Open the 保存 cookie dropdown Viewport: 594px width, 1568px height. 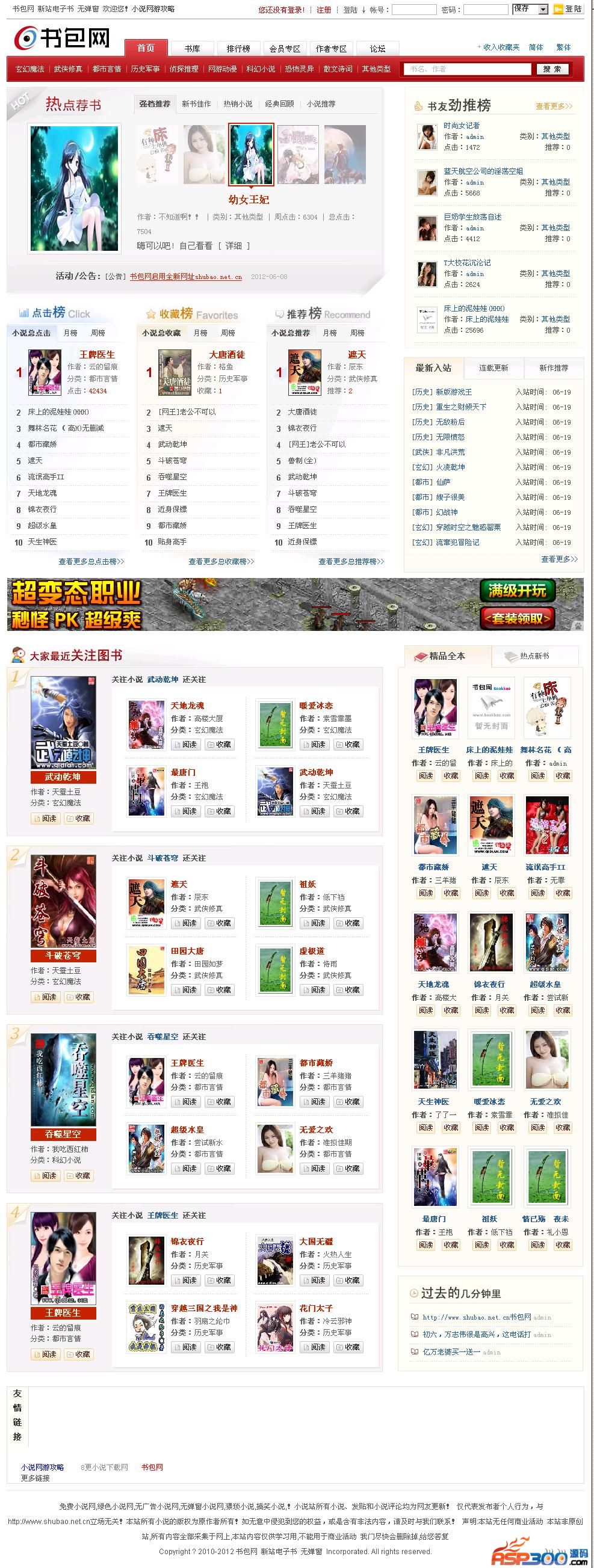click(x=530, y=9)
